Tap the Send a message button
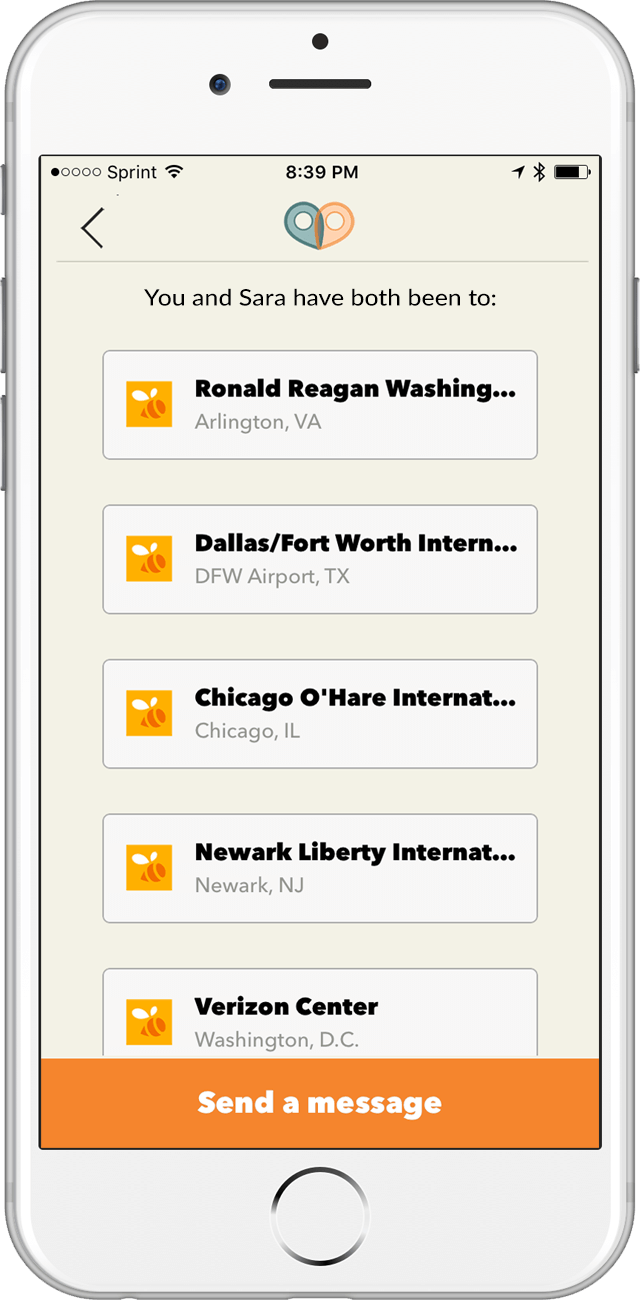 point(320,1103)
